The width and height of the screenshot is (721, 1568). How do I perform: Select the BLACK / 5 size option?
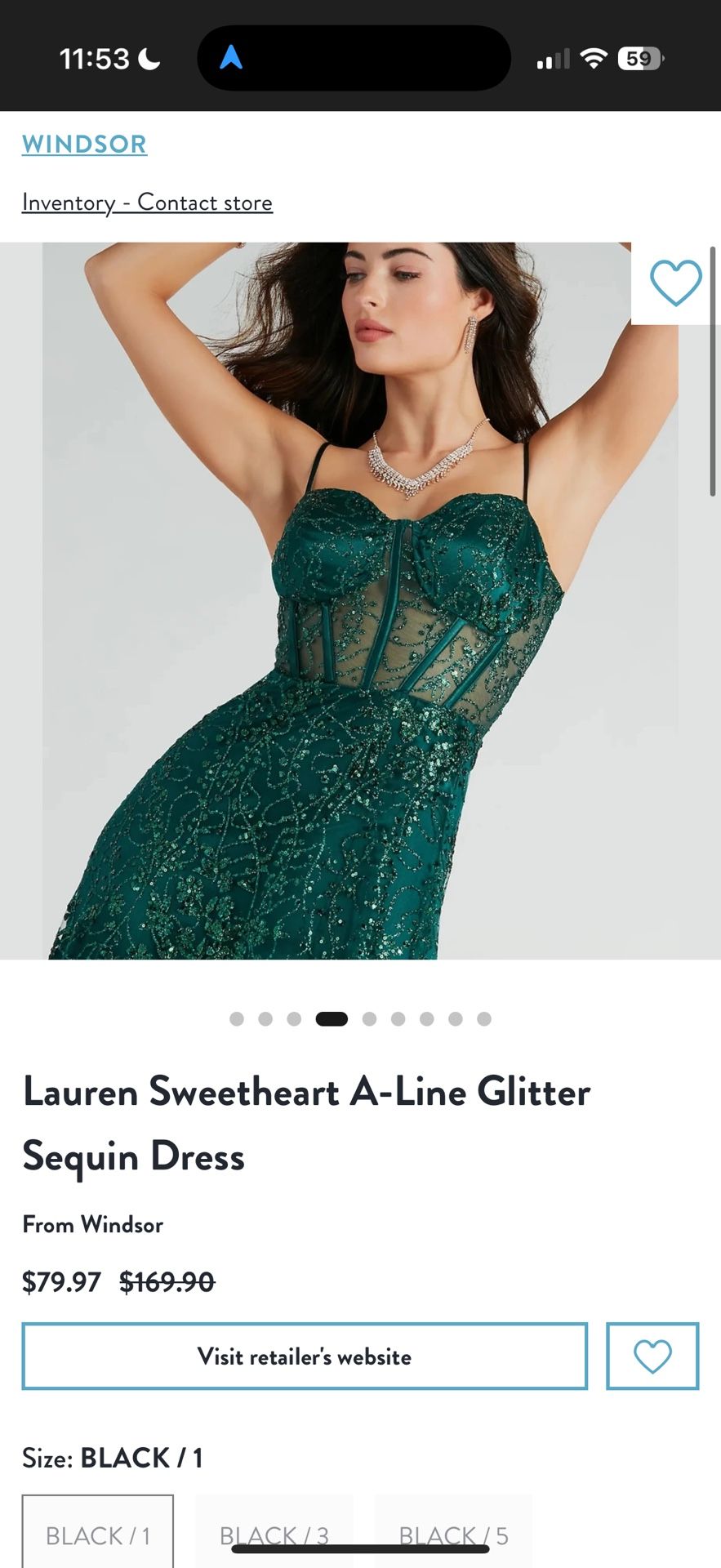click(453, 1534)
